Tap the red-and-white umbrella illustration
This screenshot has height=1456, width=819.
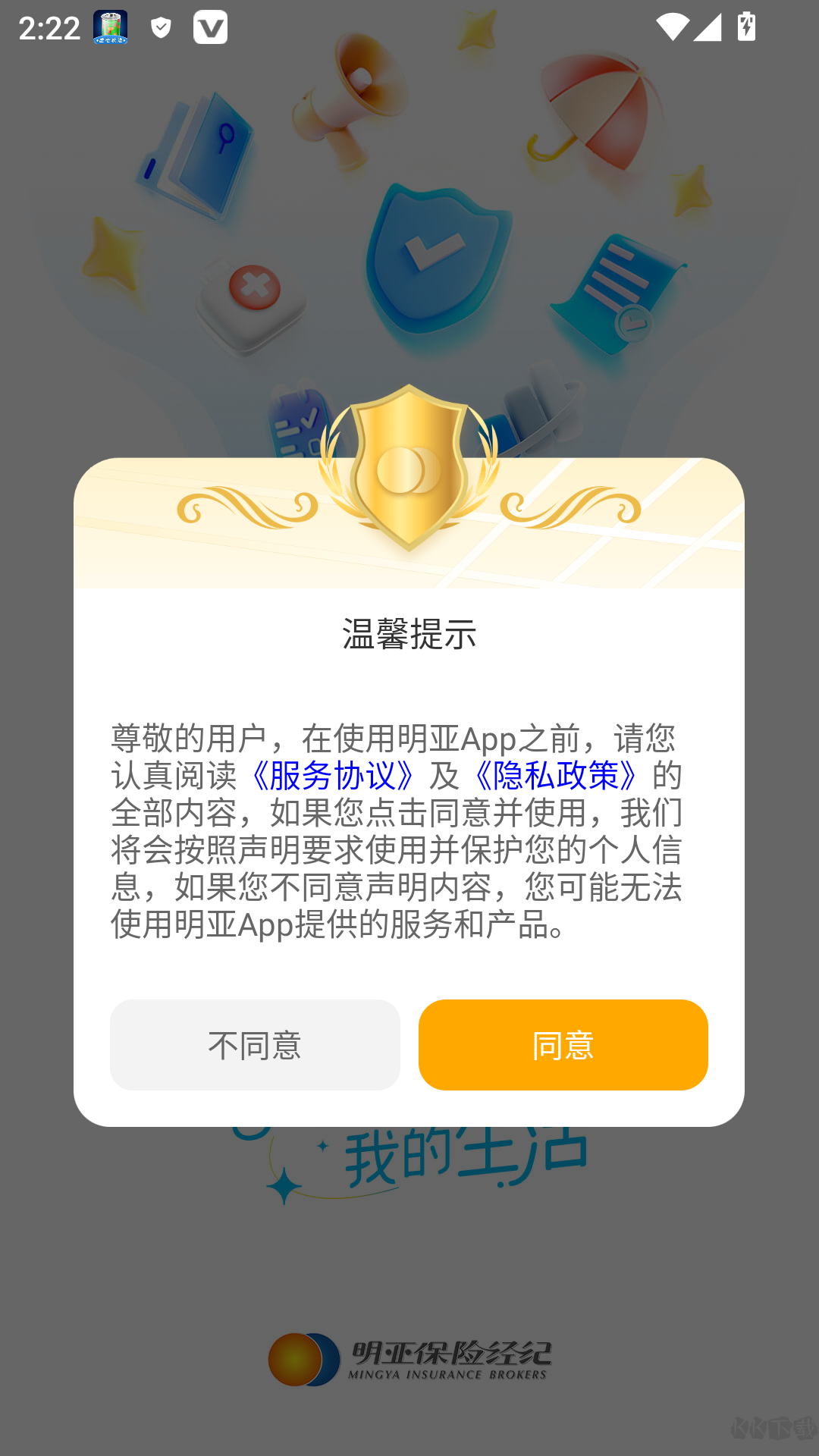[595, 114]
